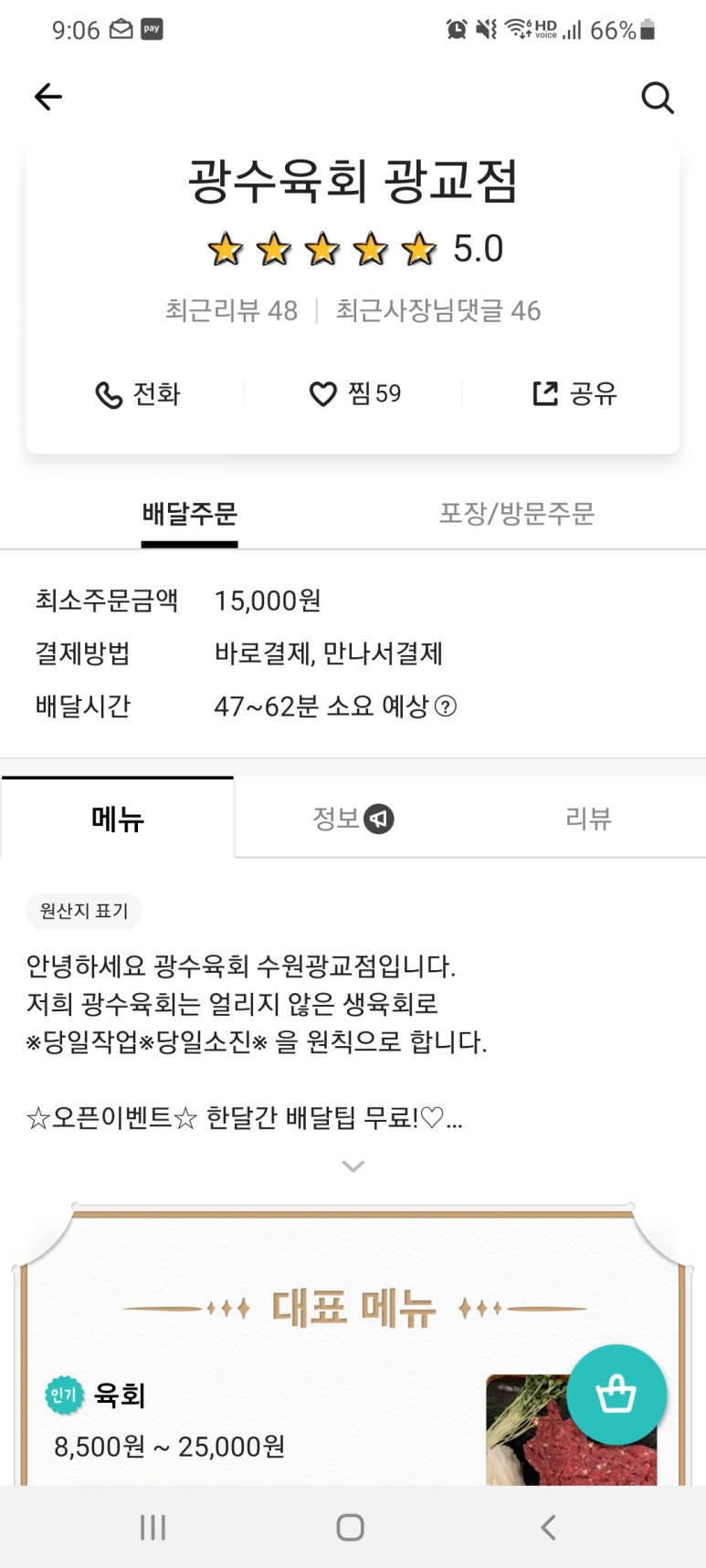The height and width of the screenshot is (1568, 706).
Task: View the 리뷰 tab
Action: pyautogui.click(x=587, y=819)
